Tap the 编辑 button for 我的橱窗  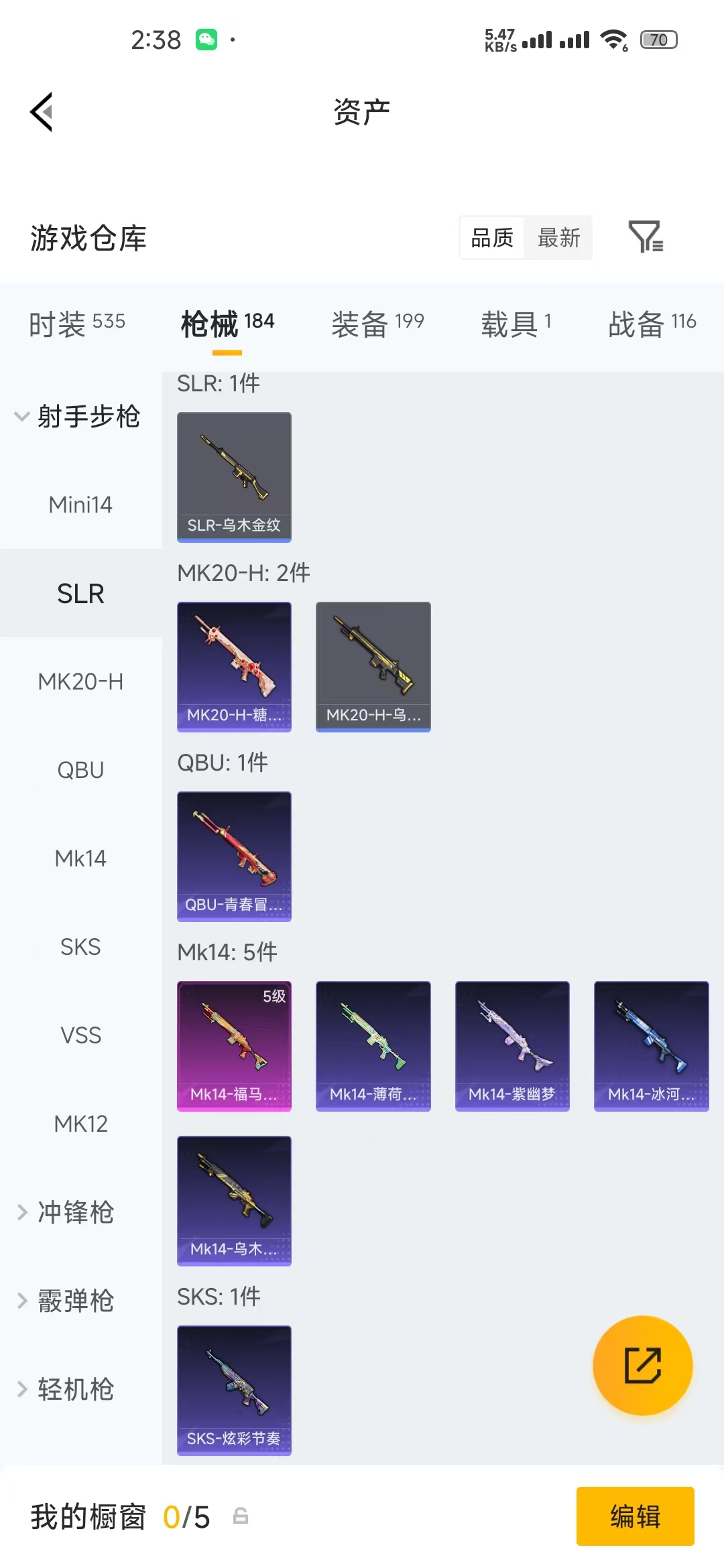click(635, 1516)
